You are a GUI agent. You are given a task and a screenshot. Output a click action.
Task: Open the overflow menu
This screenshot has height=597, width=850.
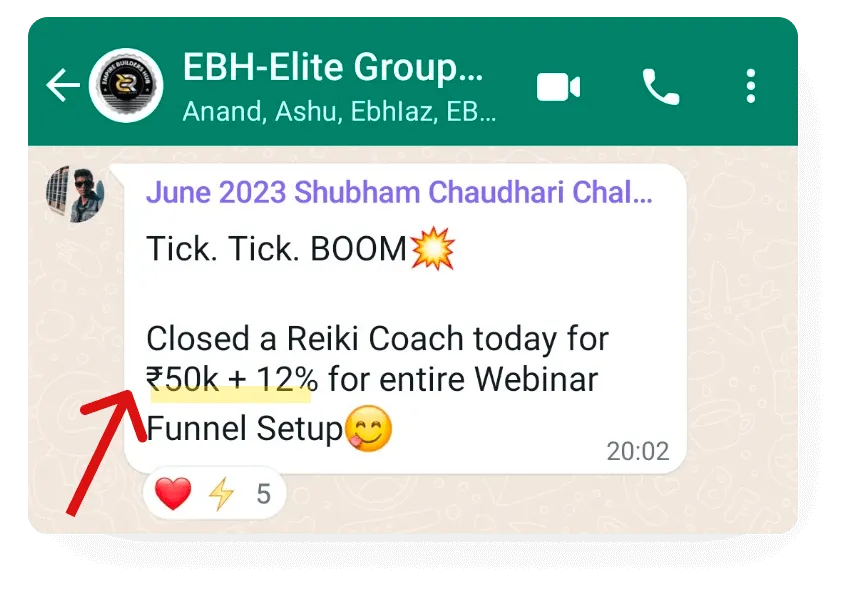pyautogui.click(x=751, y=87)
